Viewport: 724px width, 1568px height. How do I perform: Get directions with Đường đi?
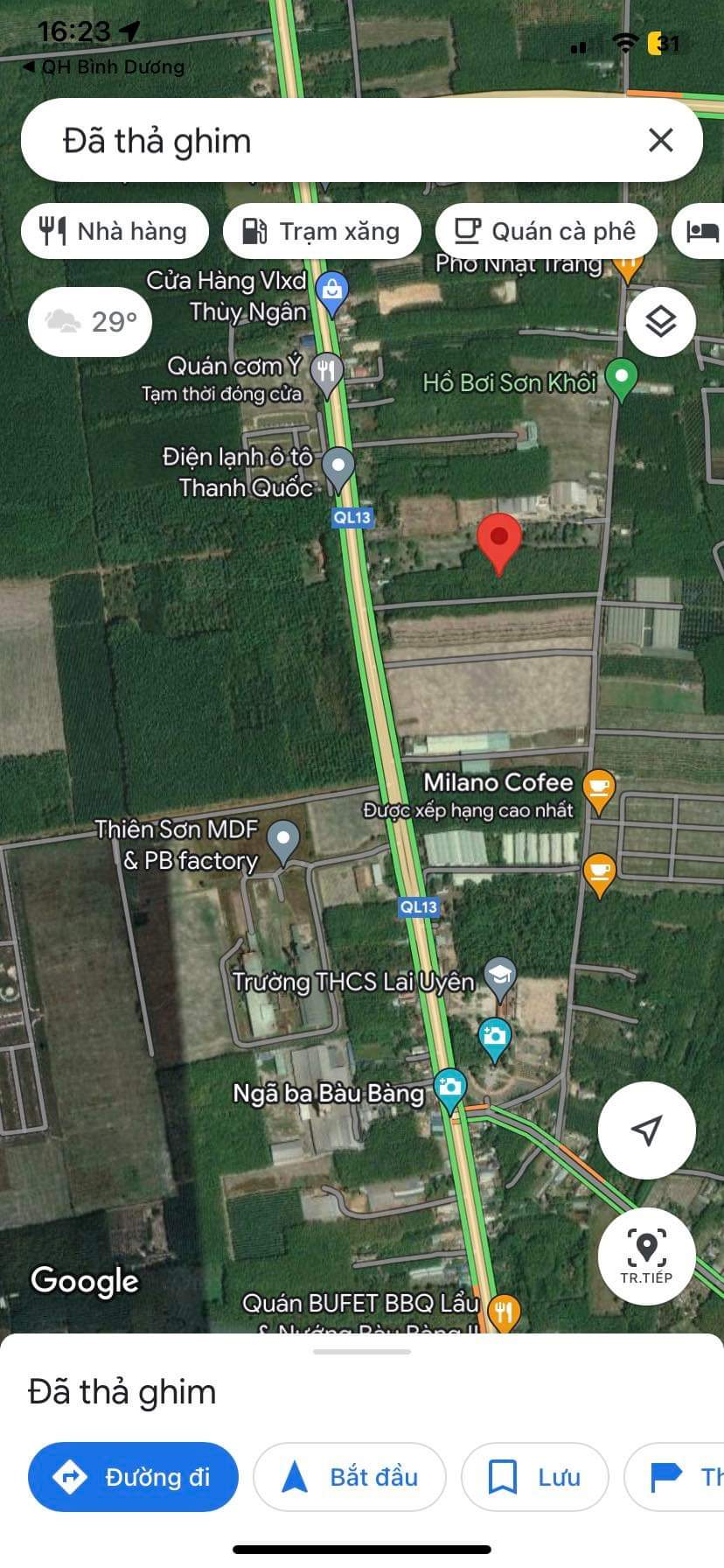tap(133, 1477)
